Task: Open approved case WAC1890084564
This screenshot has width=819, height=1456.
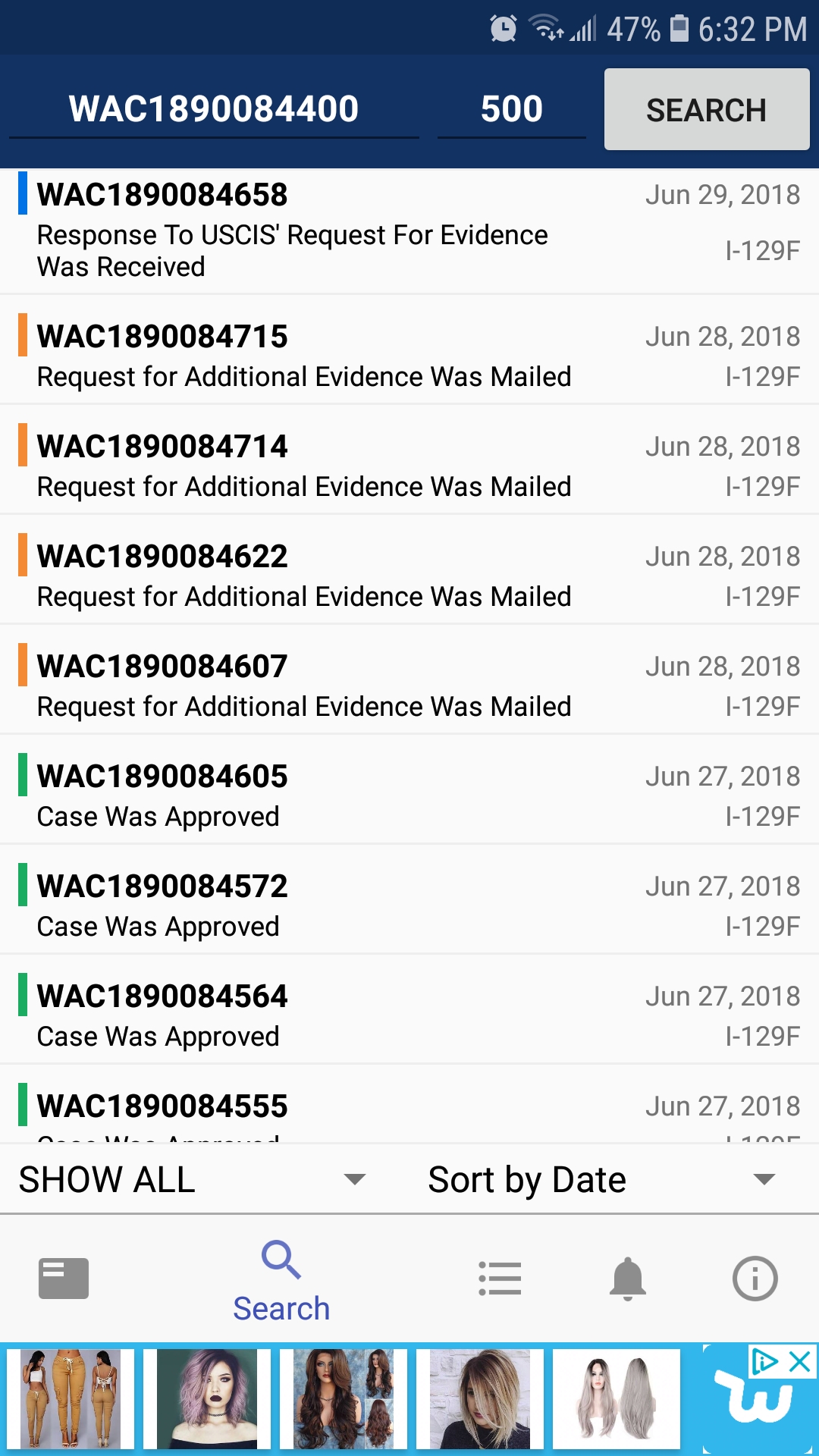Action: tap(409, 1009)
